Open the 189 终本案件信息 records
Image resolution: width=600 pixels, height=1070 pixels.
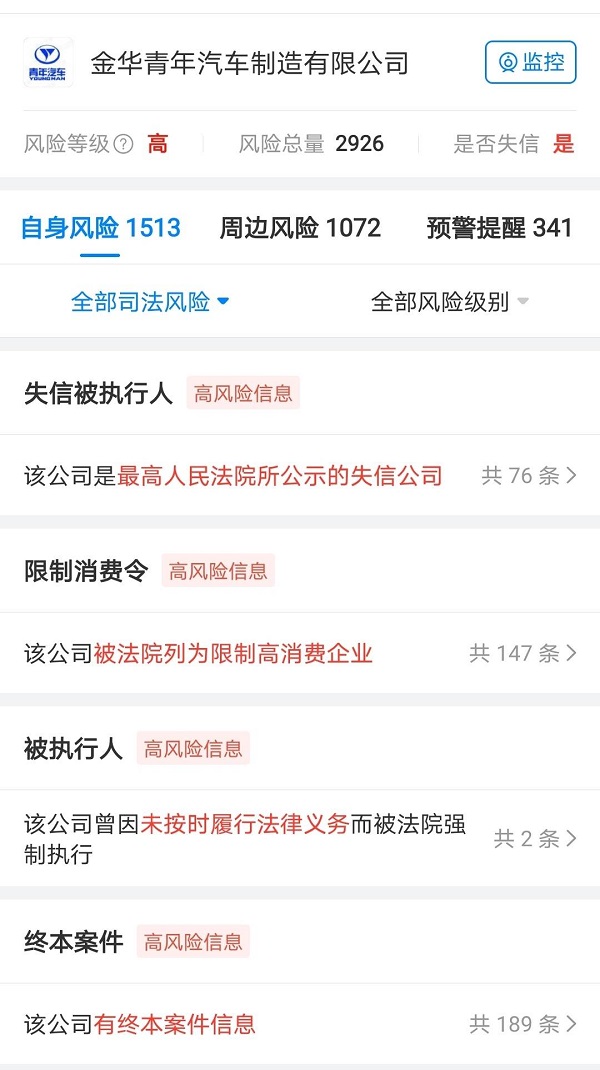[x=523, y=1024]
